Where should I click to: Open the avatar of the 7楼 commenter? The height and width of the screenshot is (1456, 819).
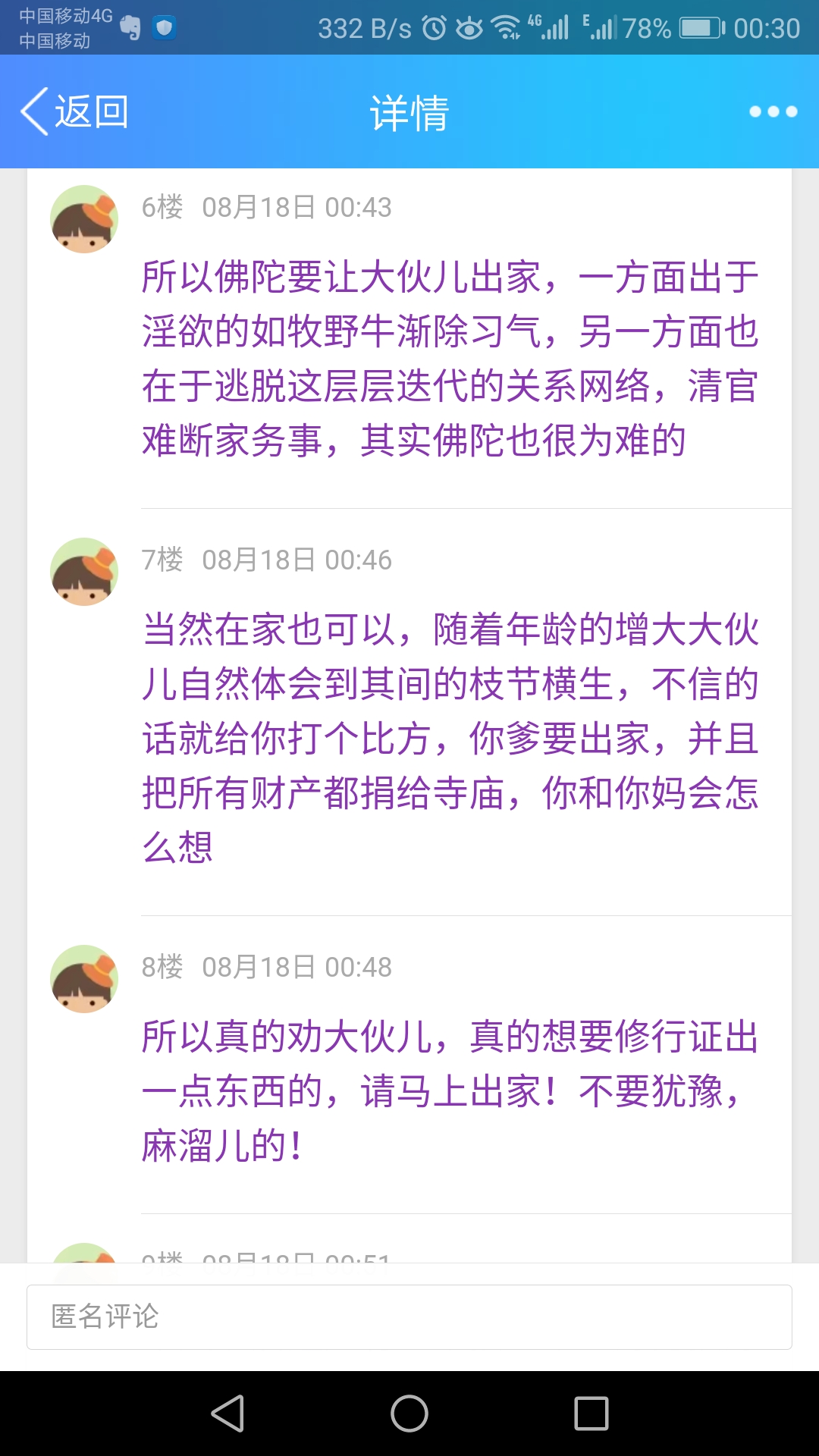[x=84, y=572]
